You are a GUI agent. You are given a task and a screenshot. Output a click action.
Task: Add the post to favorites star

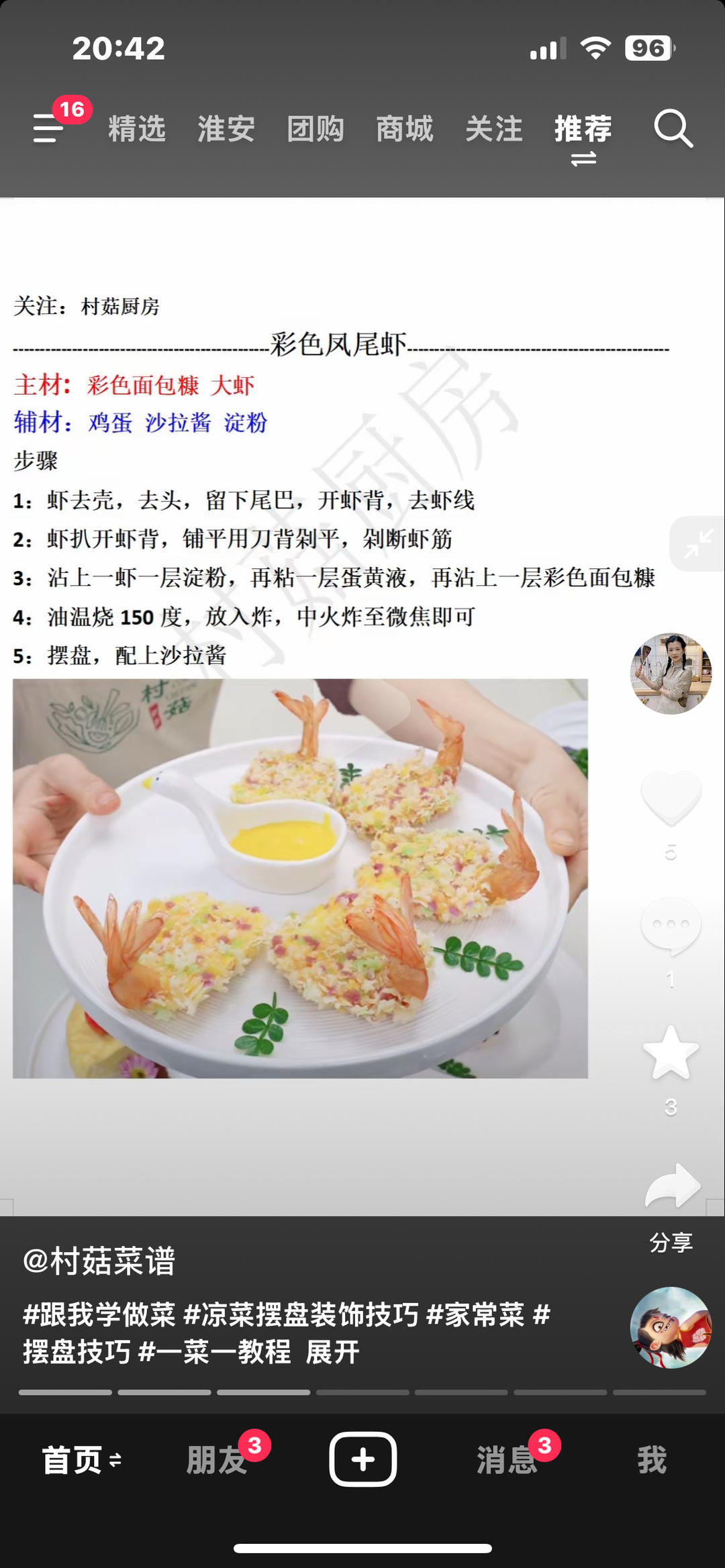[671, 1053]
